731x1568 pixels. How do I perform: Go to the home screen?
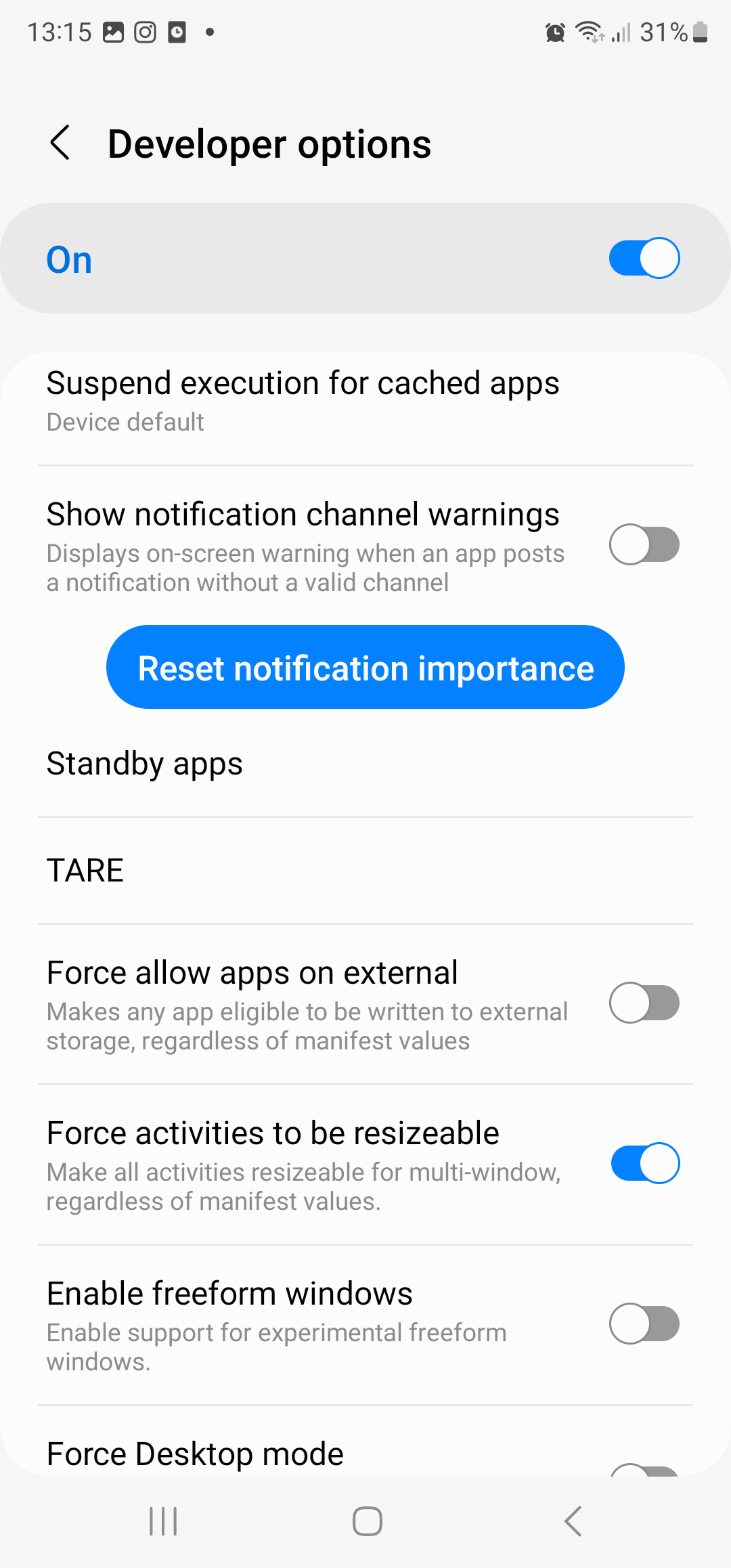click(x=367, y=1521)
